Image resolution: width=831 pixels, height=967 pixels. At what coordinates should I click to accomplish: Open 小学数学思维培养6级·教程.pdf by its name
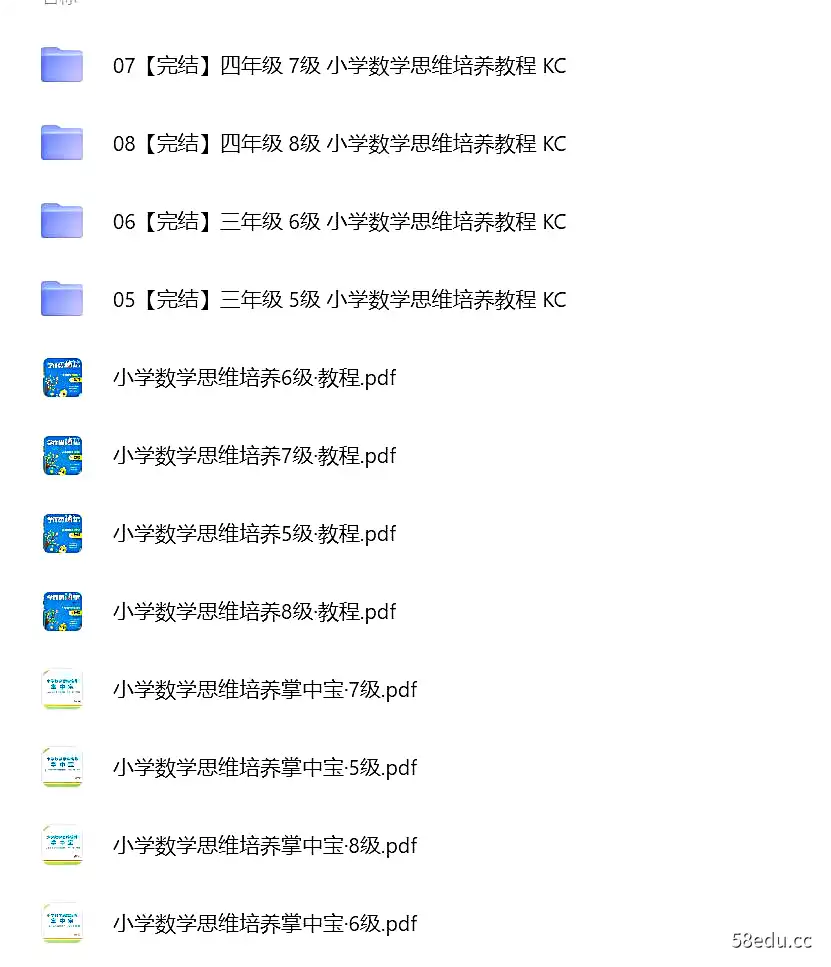[x=254, y=378]
